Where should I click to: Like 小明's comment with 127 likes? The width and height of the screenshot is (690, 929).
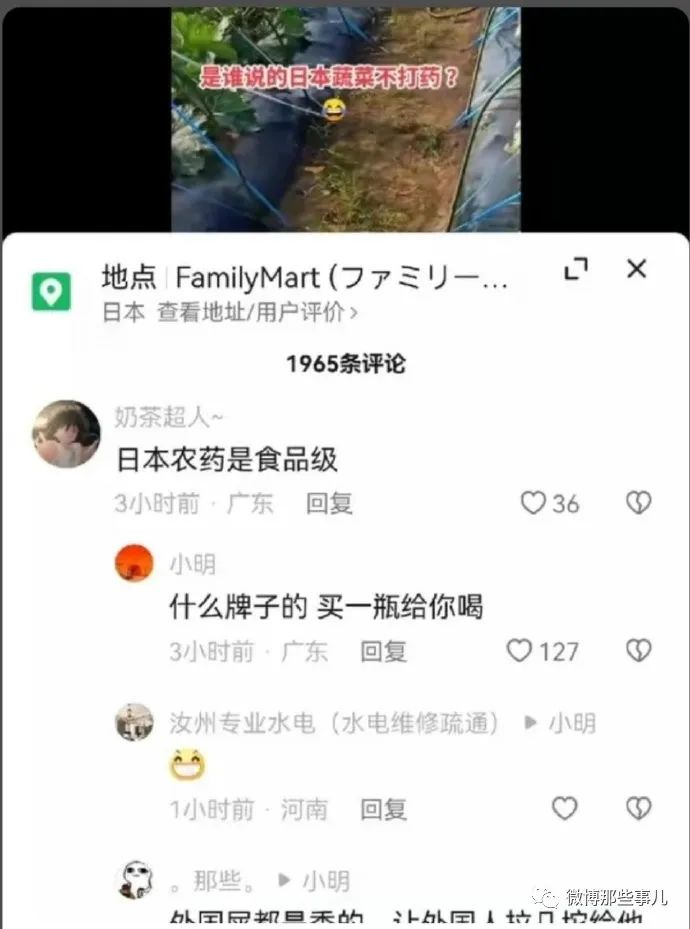tap(519, 651)
